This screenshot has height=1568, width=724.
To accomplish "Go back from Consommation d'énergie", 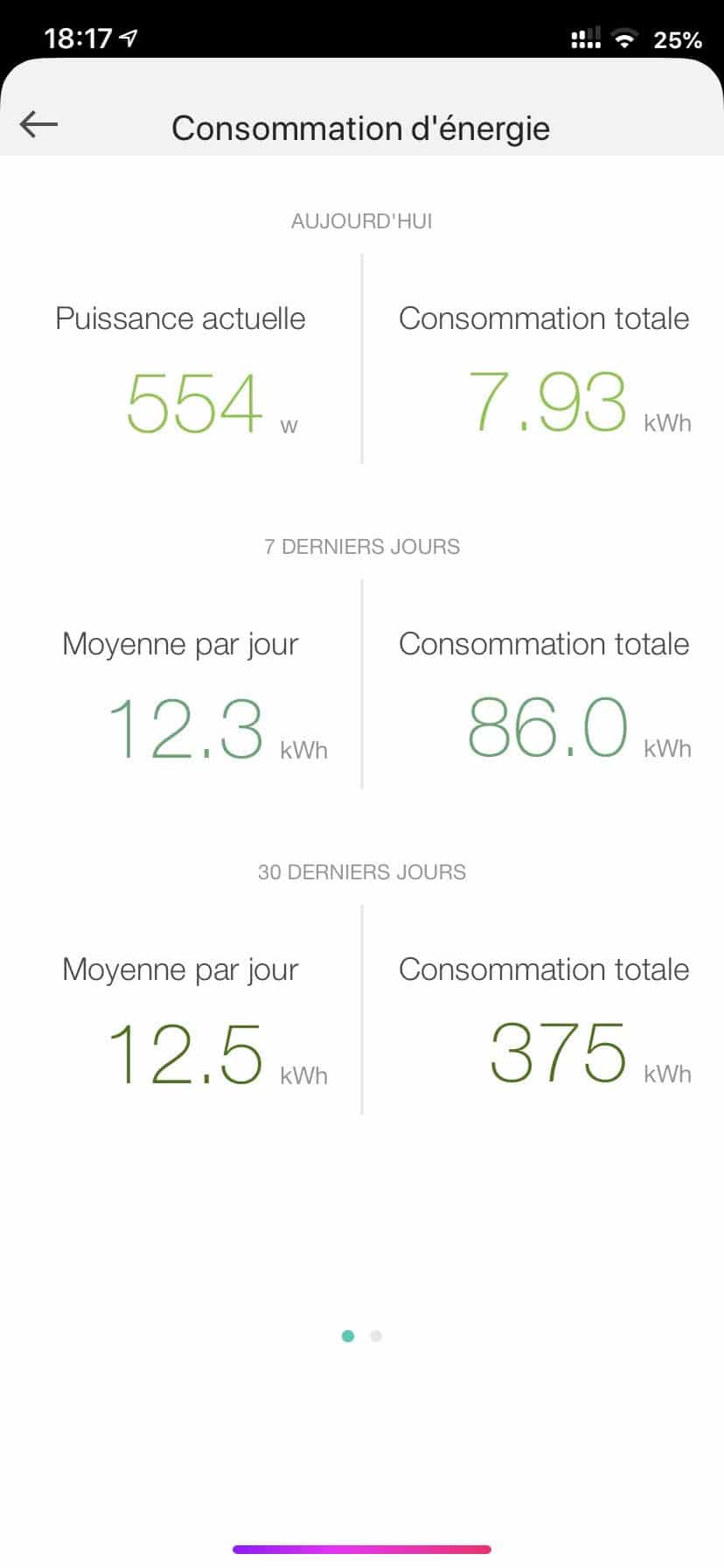I will click(x=38, y=125).
